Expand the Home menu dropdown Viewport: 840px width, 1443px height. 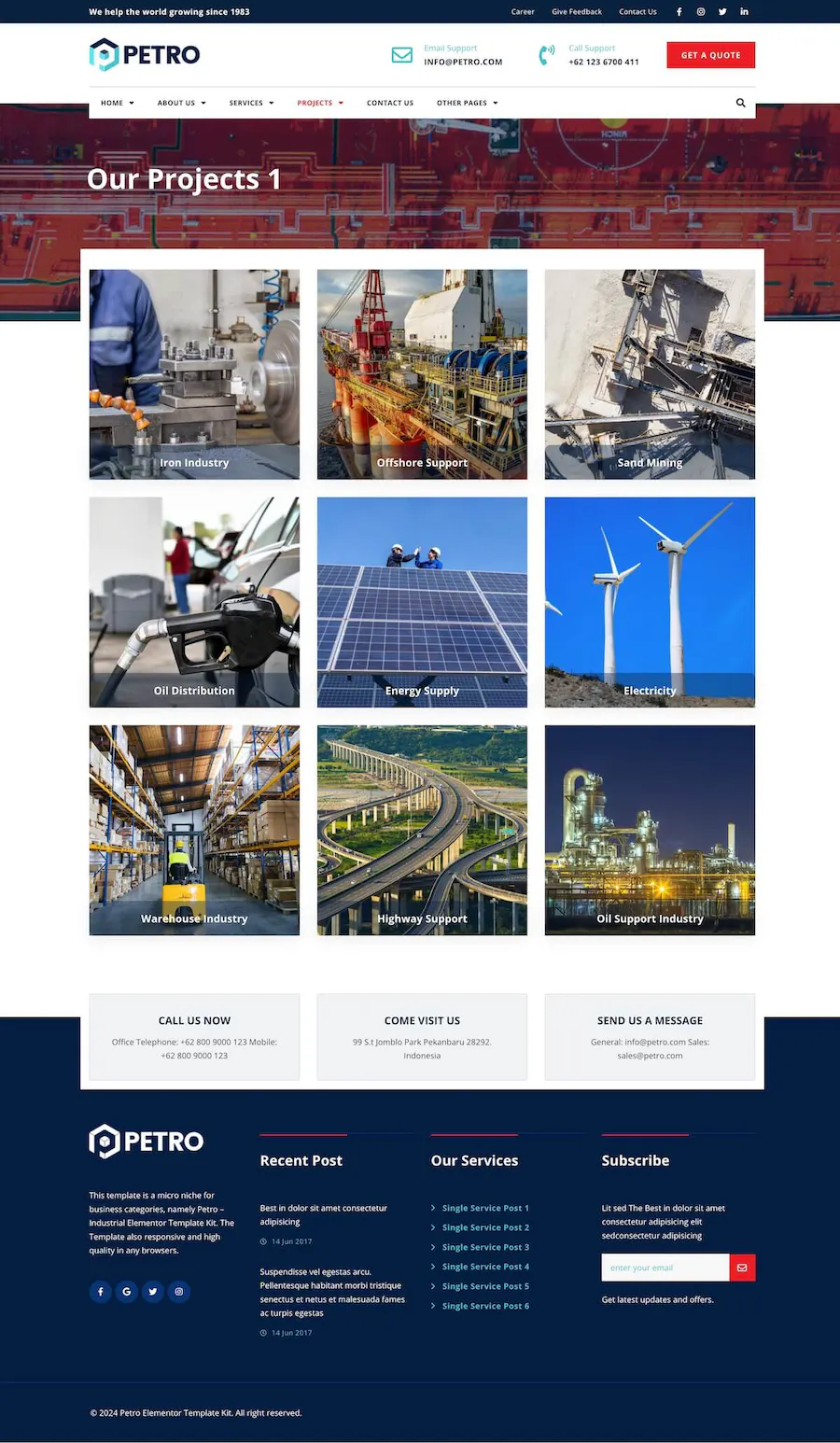(x=117, y=103)
